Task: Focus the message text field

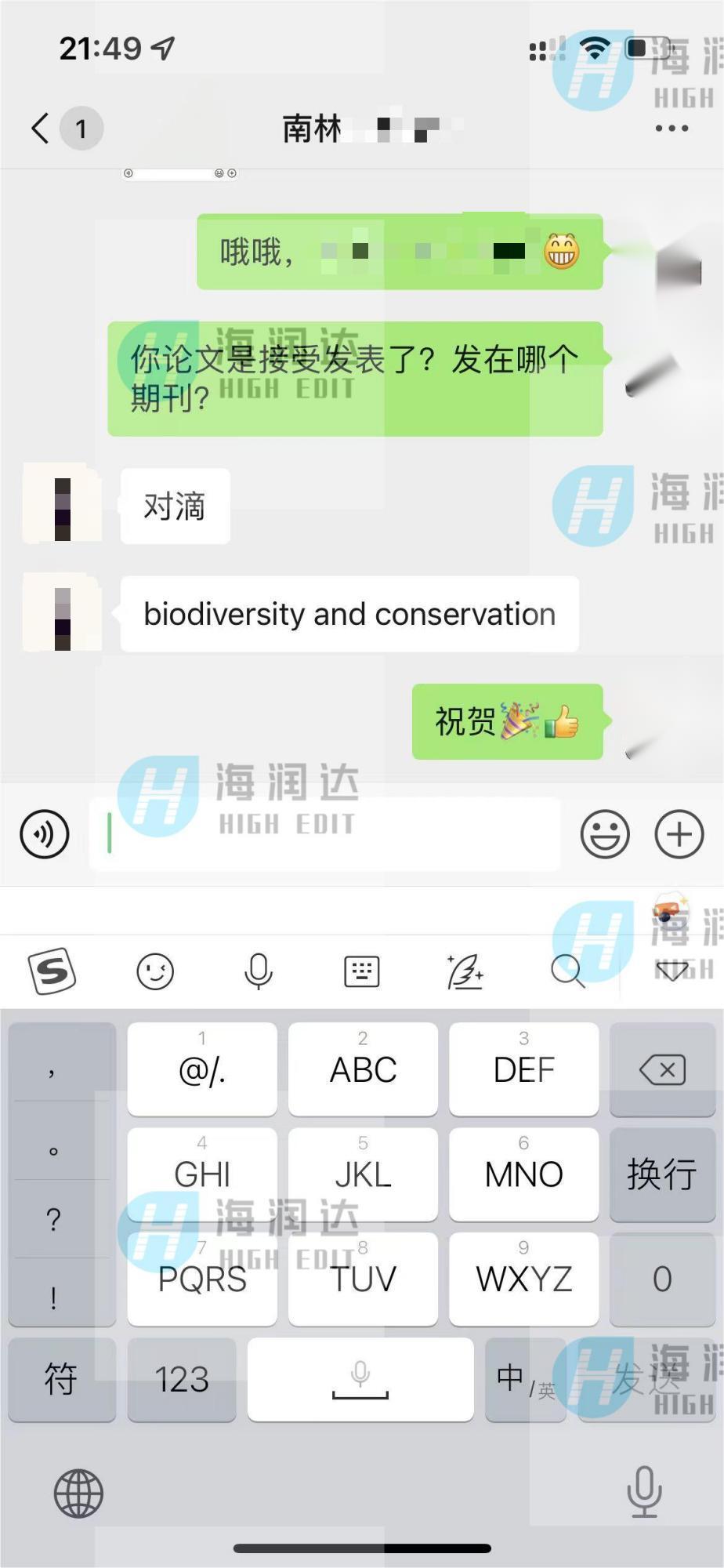Action: pos(325,834)
